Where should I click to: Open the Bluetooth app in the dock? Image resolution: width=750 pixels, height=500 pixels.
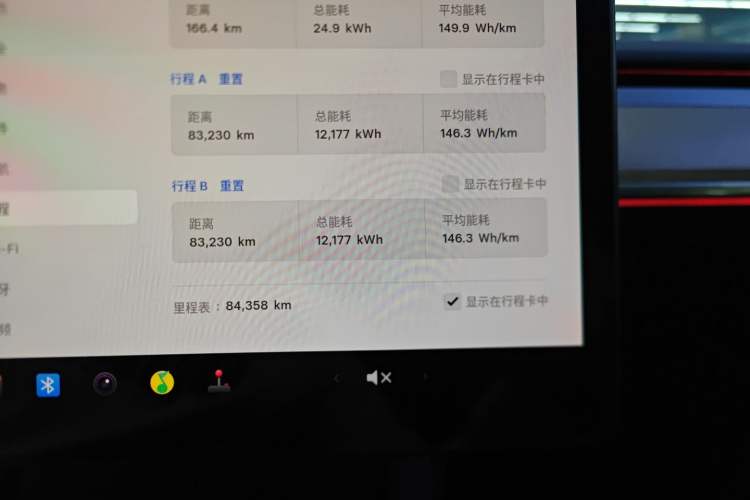(48, 384)
